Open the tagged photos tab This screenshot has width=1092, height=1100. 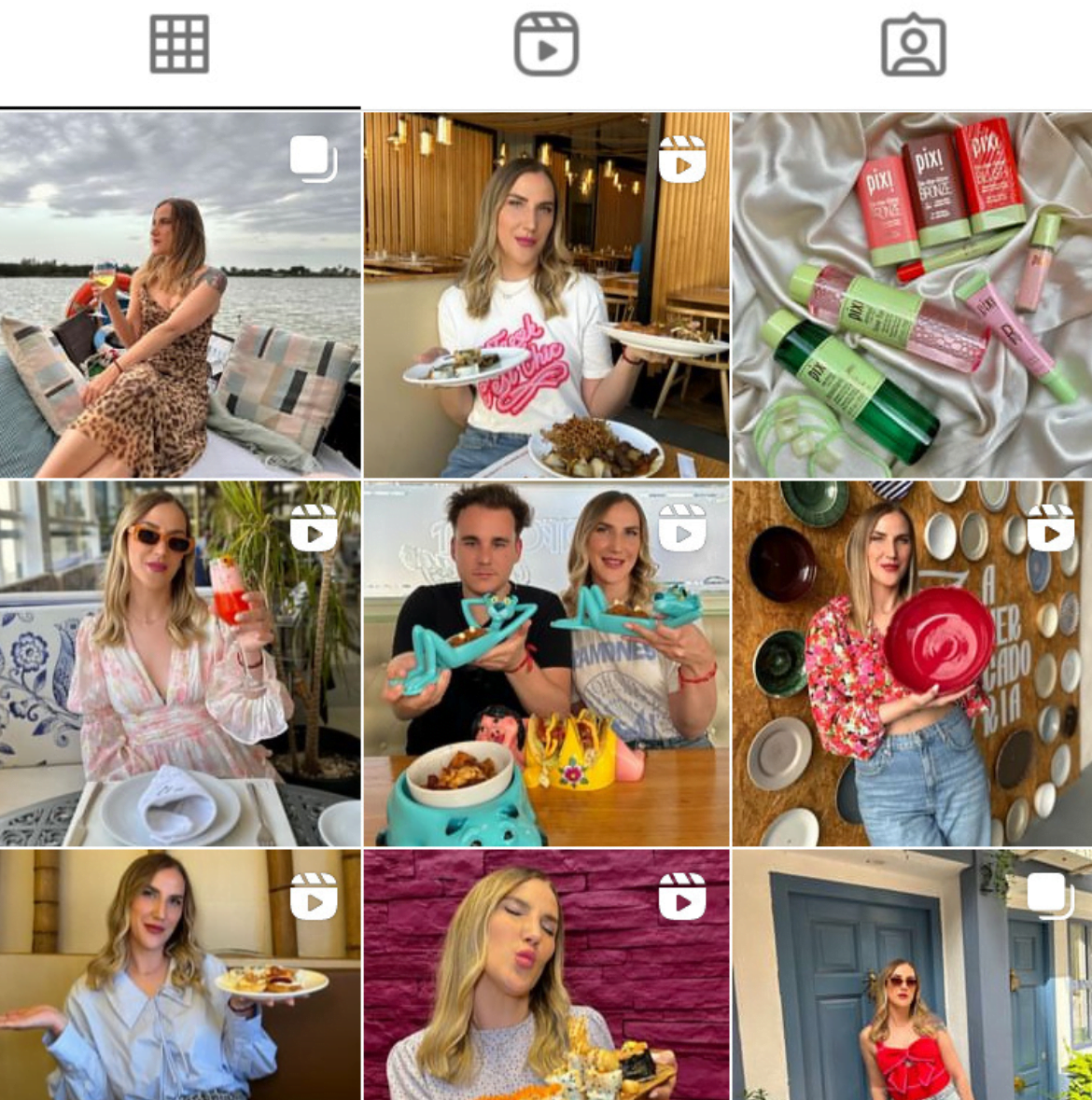[913, 45]
